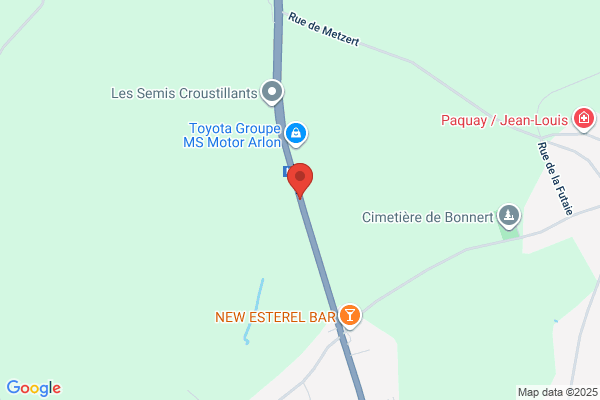Viewport: 600px width, 400px height.
Task: Open Les Semis Croustillants place marker
Action: (x=272, y=93)
